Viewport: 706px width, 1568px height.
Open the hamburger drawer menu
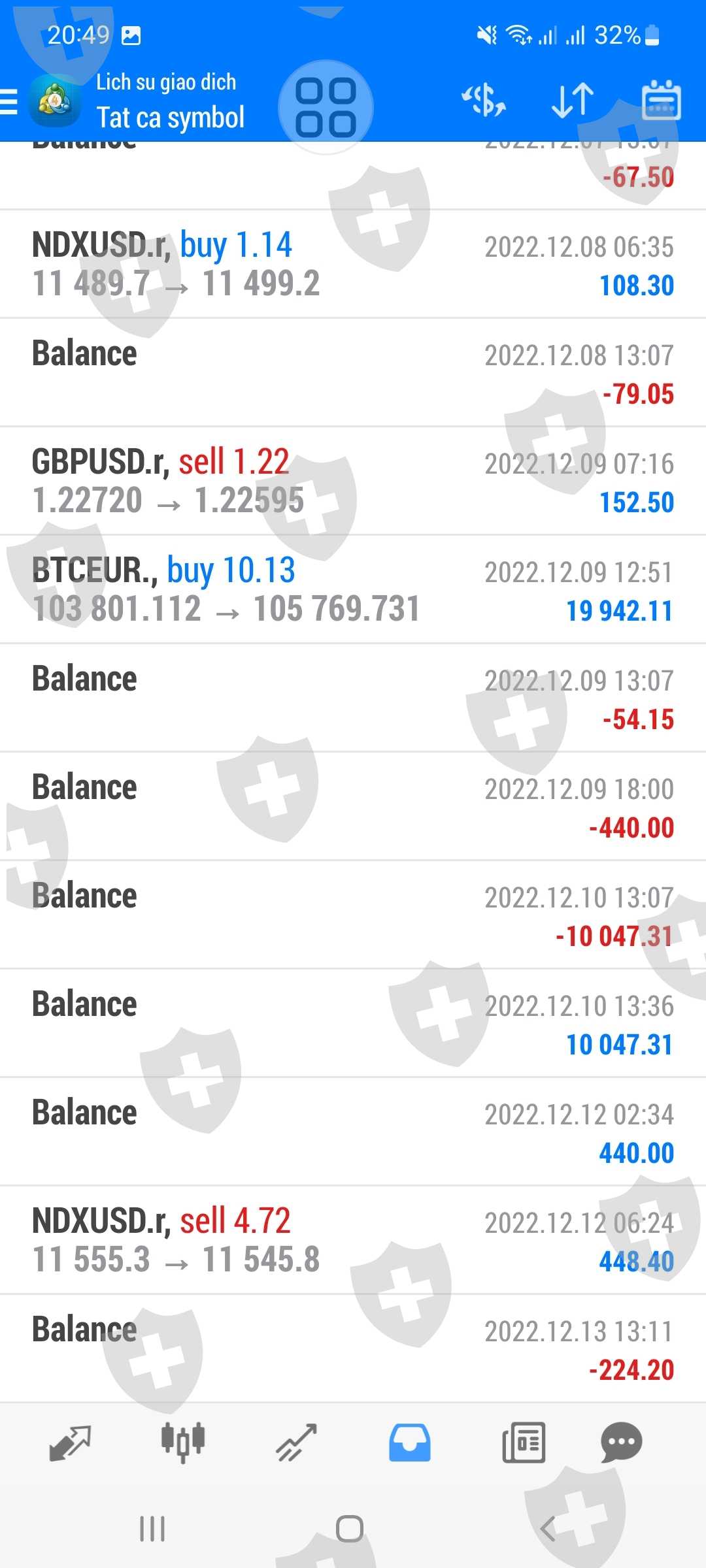tap(9, 102)
